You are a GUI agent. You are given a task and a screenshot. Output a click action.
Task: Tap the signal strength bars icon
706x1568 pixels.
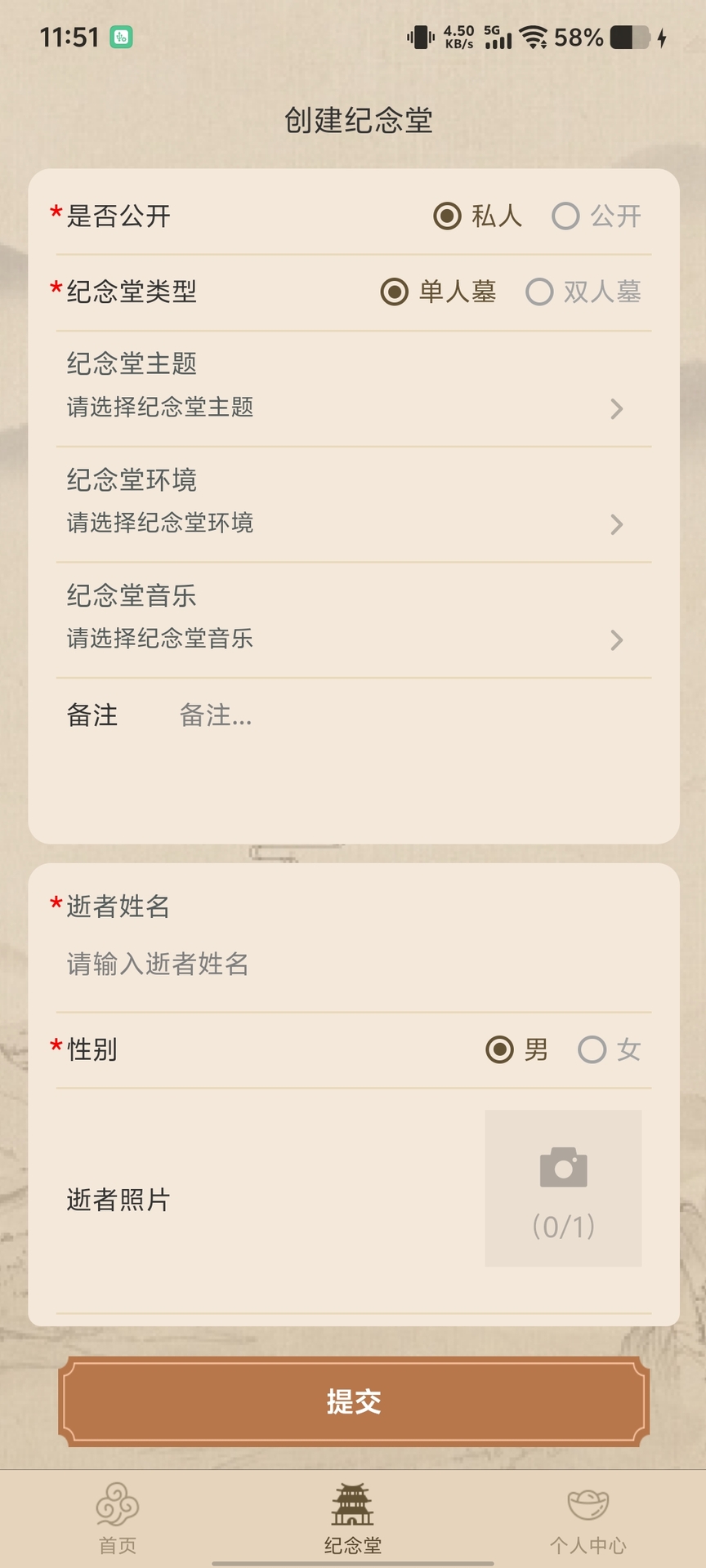click(498, 37)
